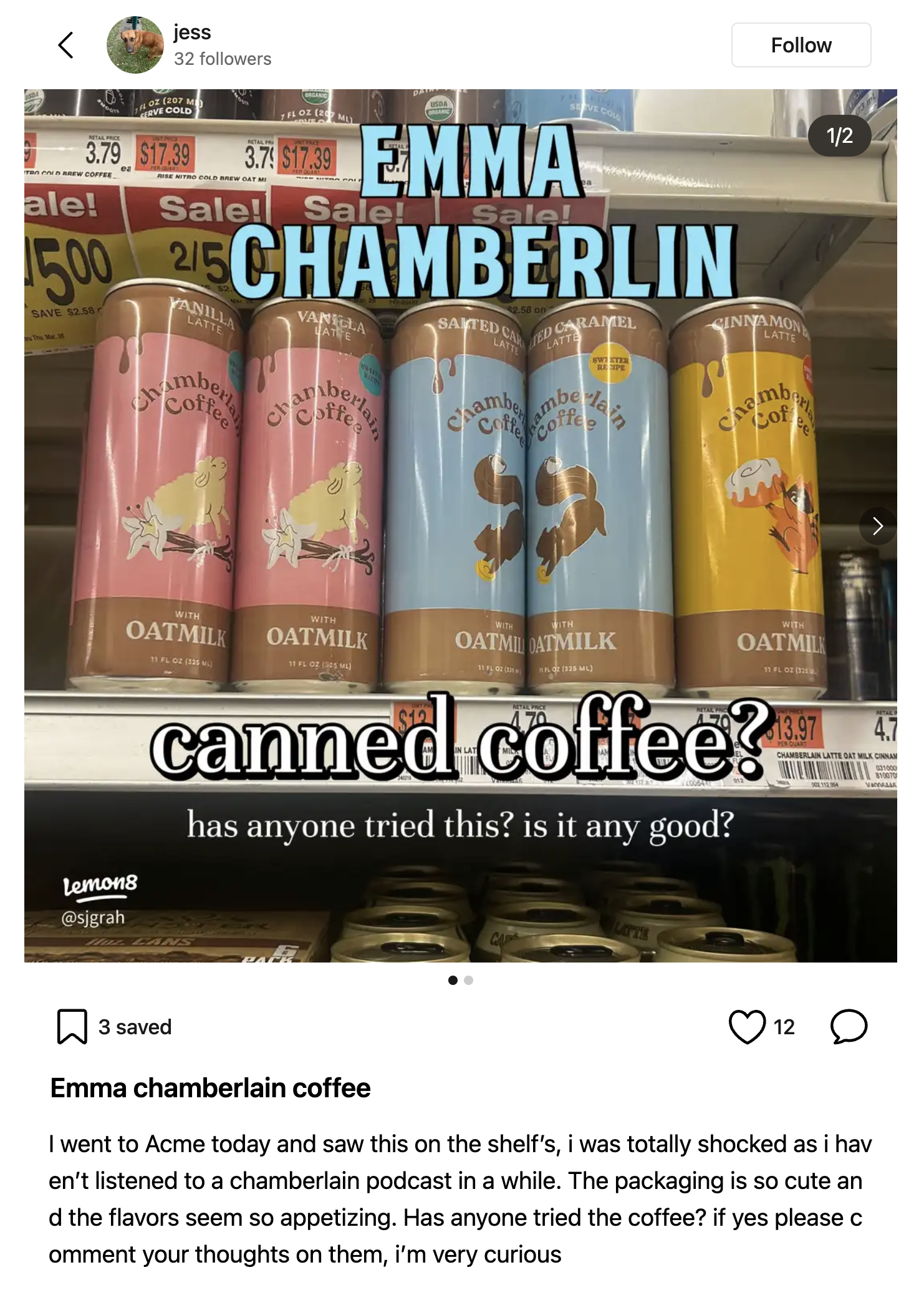The width and height of the screenshot is (924, 1295).
Task: Go back using the arrow
Action: pyautogui.click(x=66, y=45)
